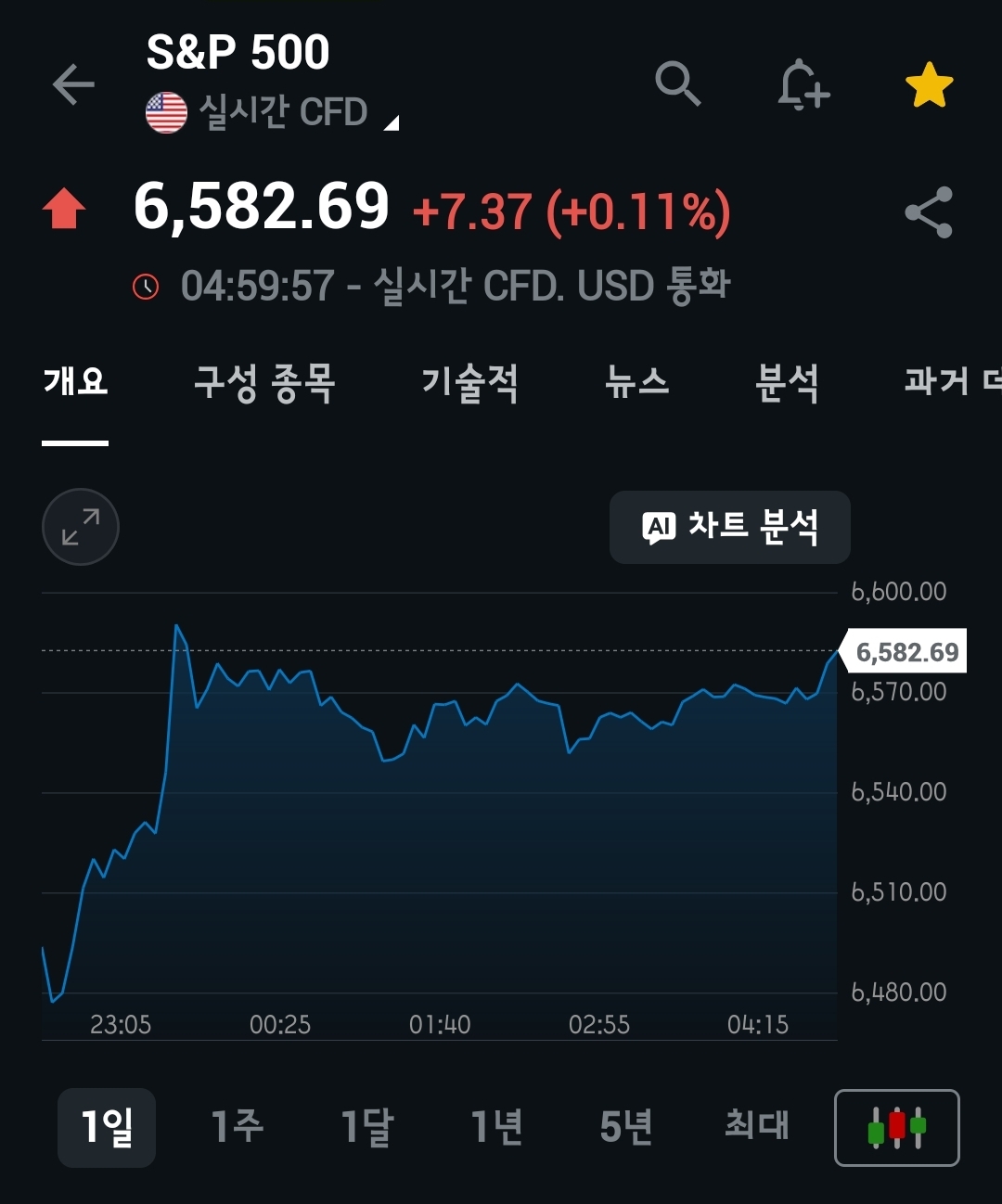Add a price alert with the bell
The height and width of the screenshot is (1204, 1002).
pos(803,85)
